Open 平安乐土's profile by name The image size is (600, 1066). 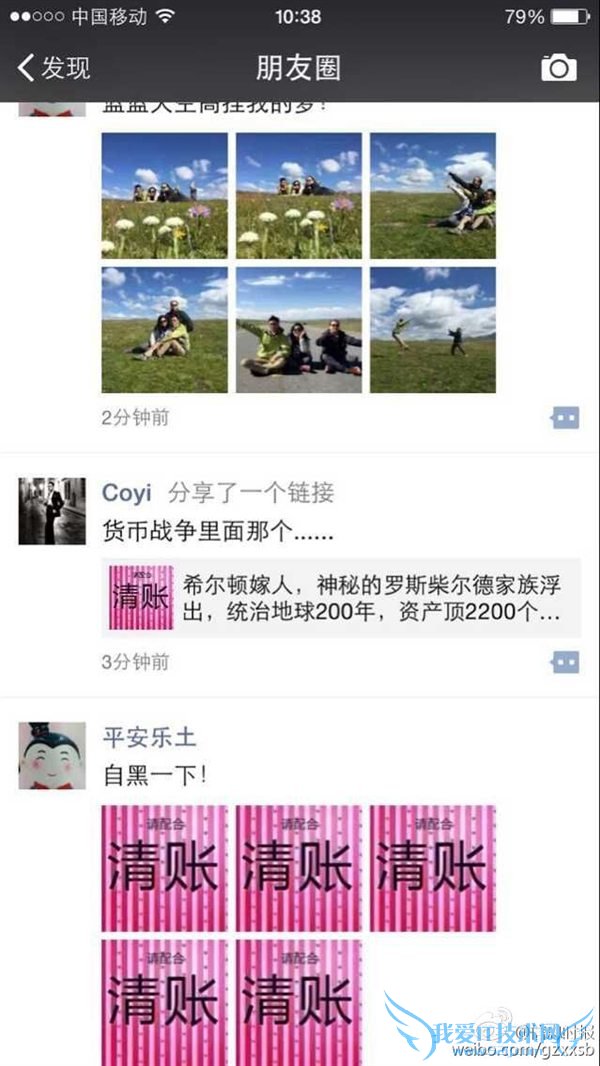(149, 738)
